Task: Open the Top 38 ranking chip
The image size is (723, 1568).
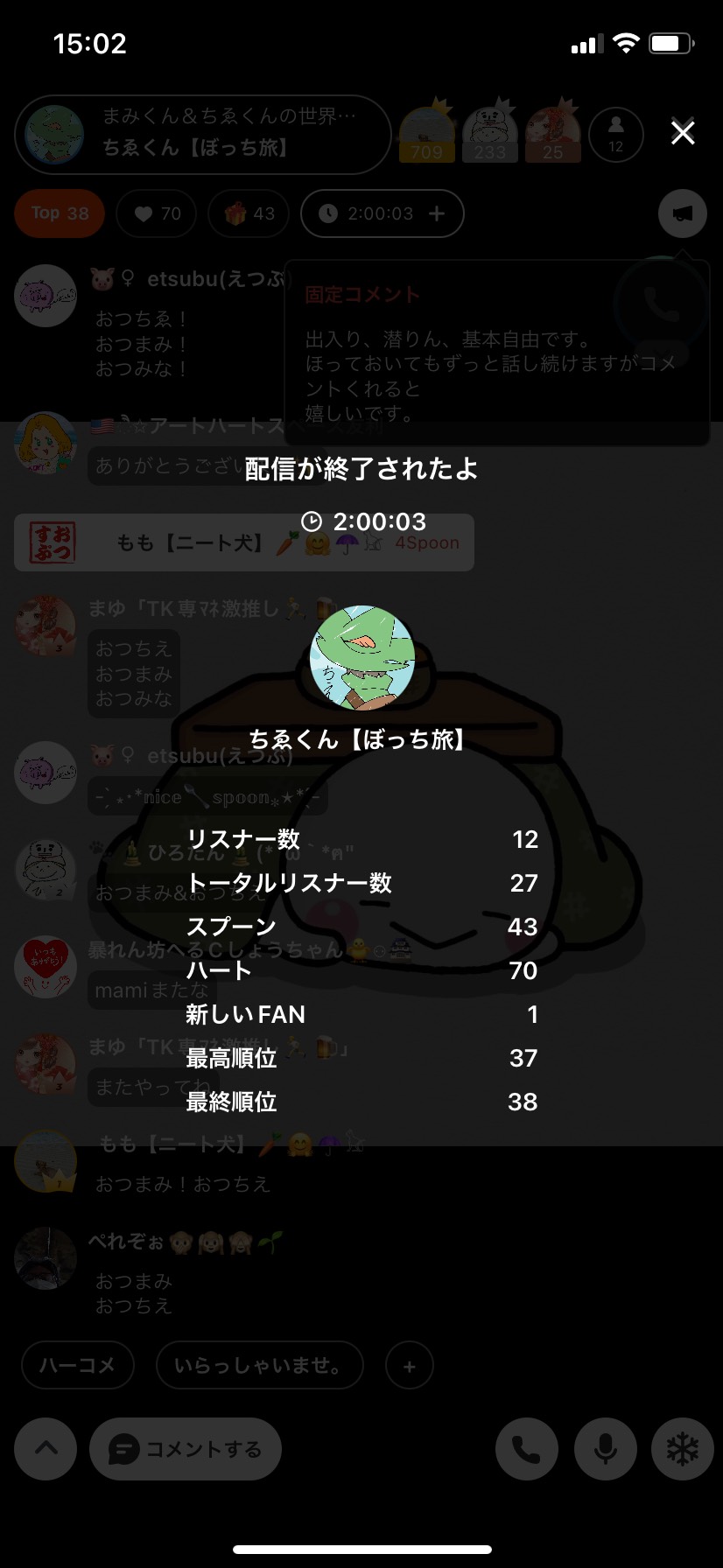Action: (x=60, y=213)
